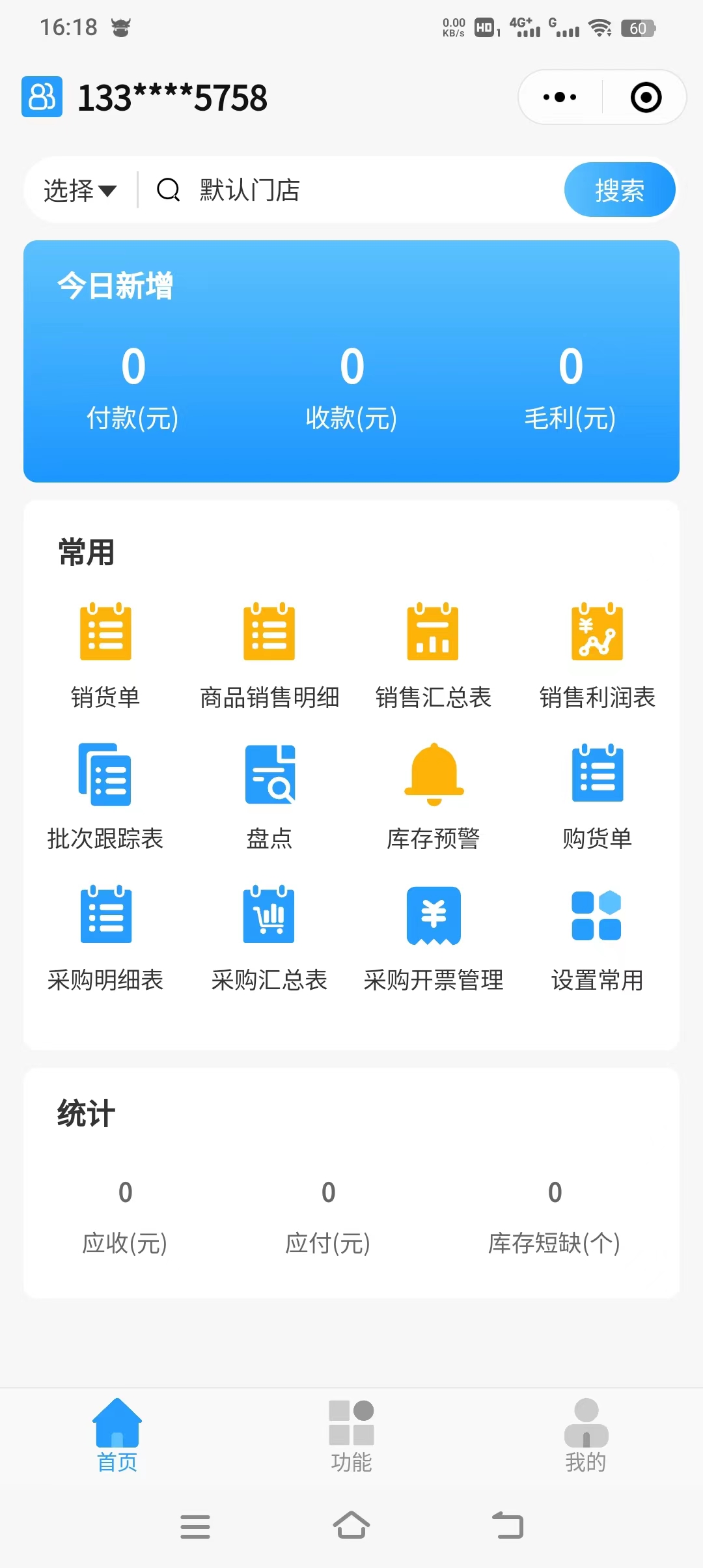Close the mini program with the circle button

646,98
